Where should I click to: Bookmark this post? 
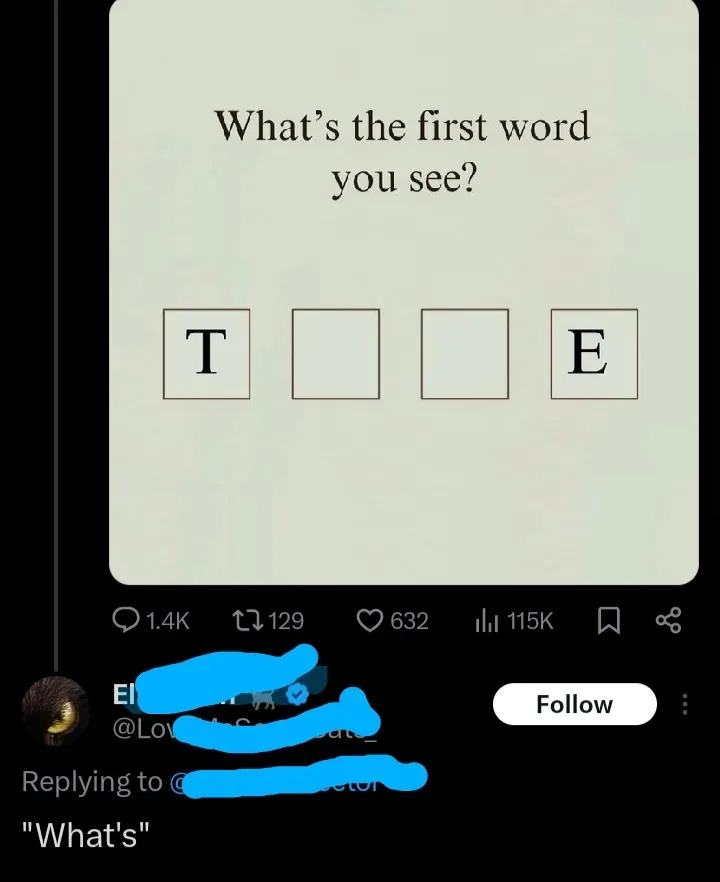coord(607,621)
